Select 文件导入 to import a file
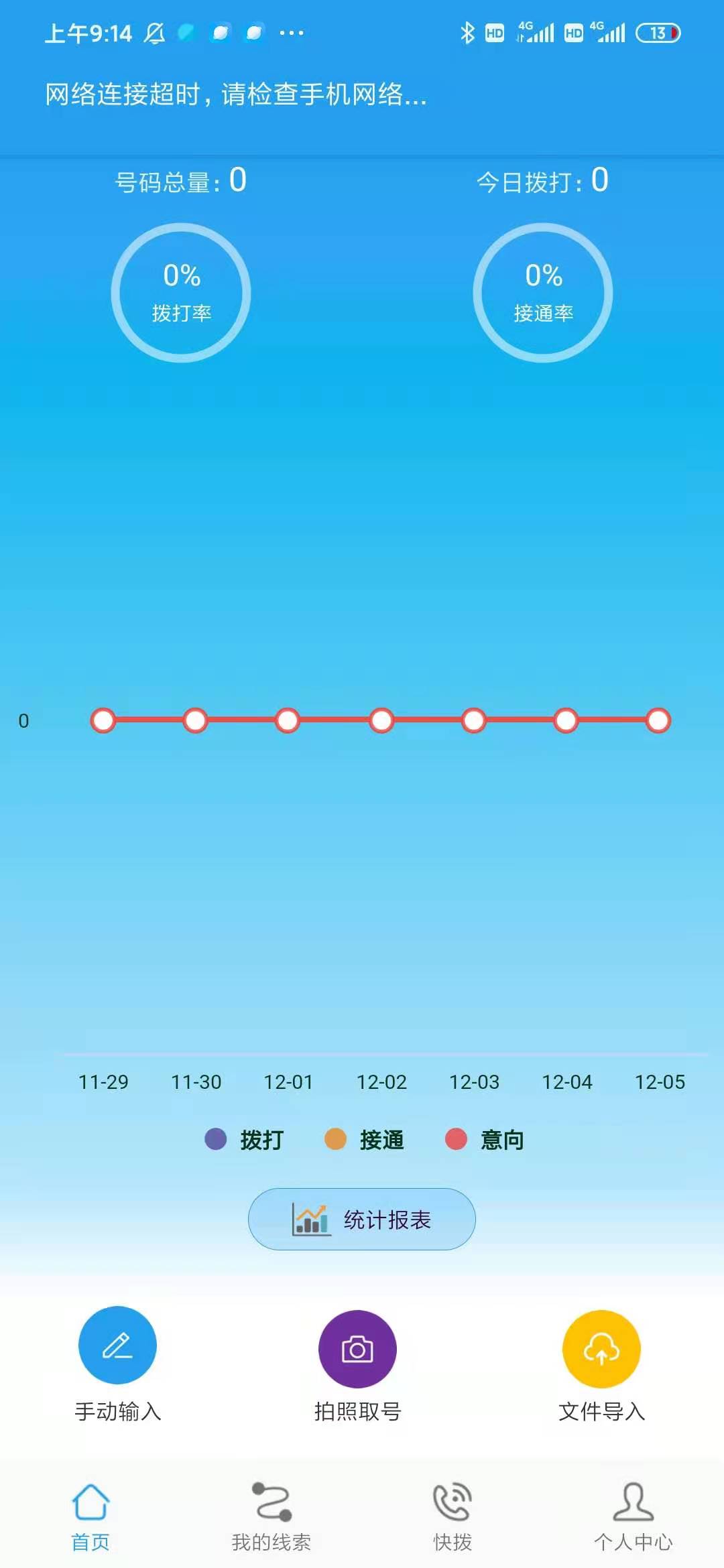This screenshot has height=1568, width=724. tap(601, 1349)
